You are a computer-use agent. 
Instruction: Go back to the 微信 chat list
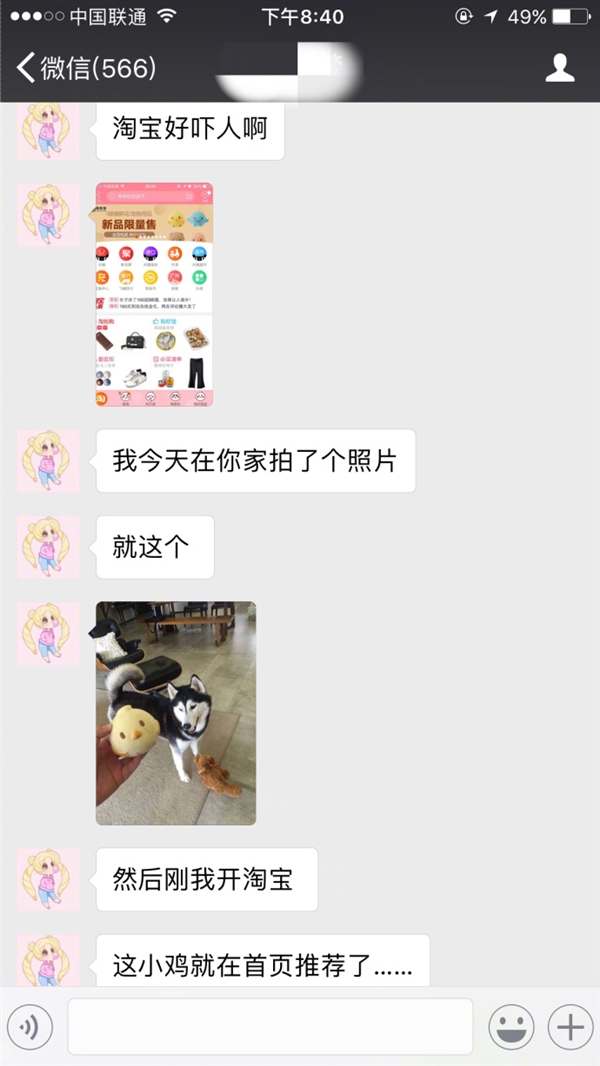85,69
